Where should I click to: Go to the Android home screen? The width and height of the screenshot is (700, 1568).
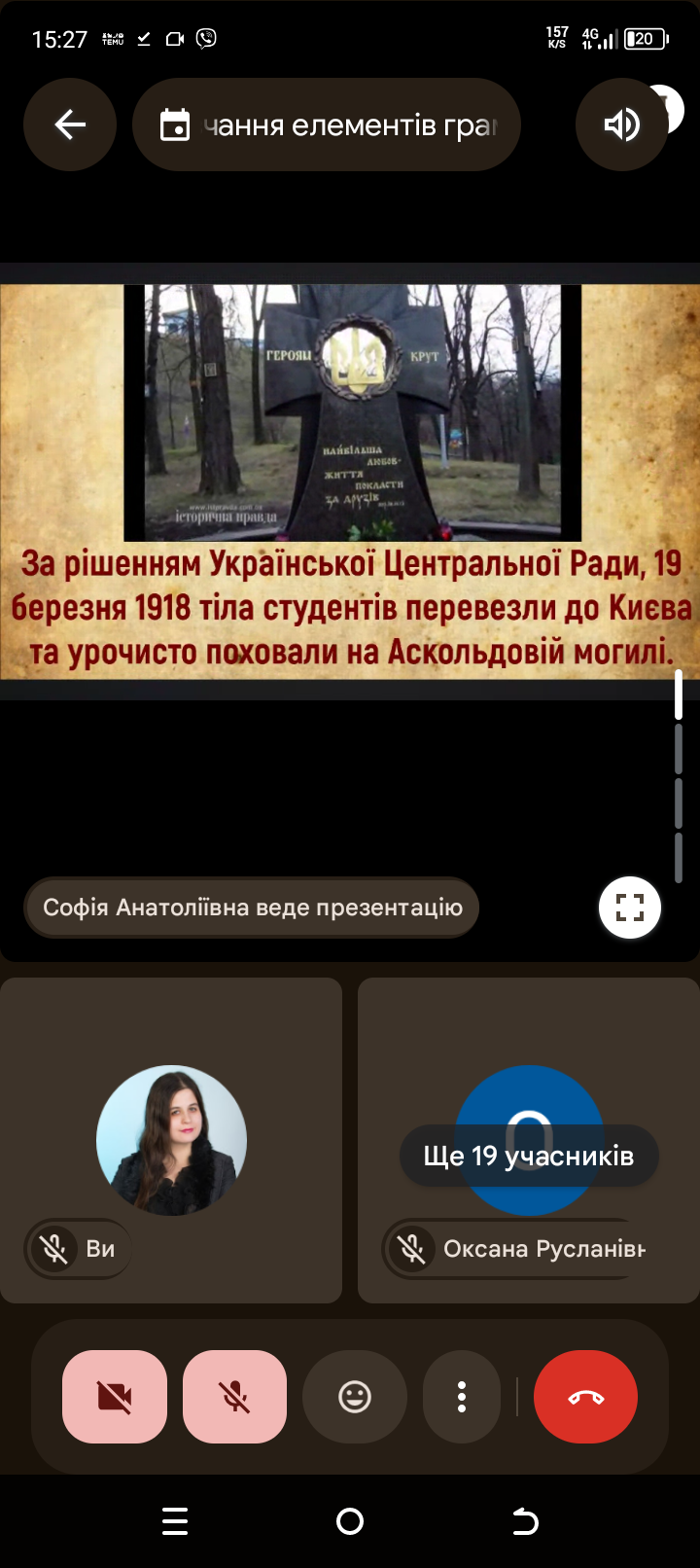(350, 1521)
